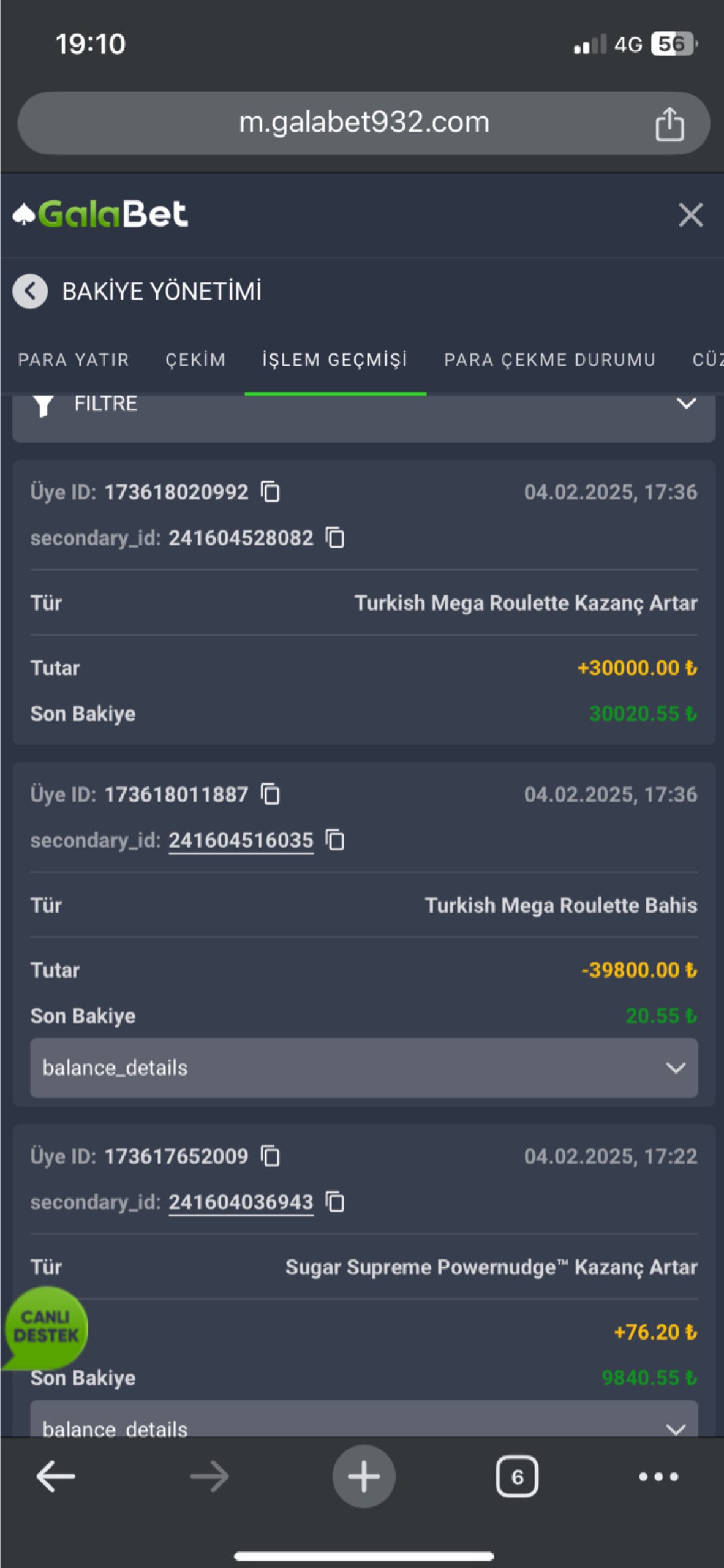Switch to the Para Yatır tab

pyautogui.click(x=74, y=360)
